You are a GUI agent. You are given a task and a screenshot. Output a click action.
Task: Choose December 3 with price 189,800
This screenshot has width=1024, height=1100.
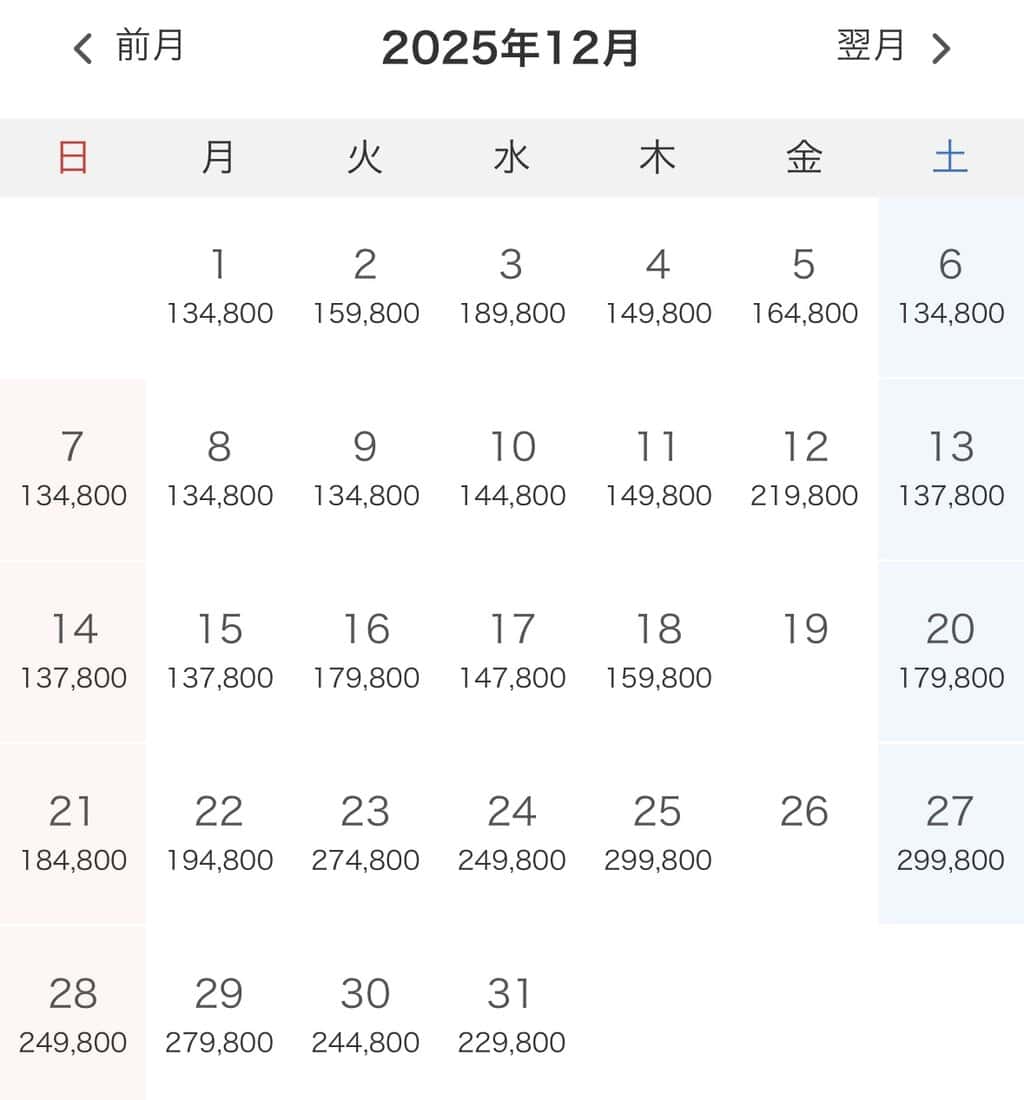tap(511, 286)
